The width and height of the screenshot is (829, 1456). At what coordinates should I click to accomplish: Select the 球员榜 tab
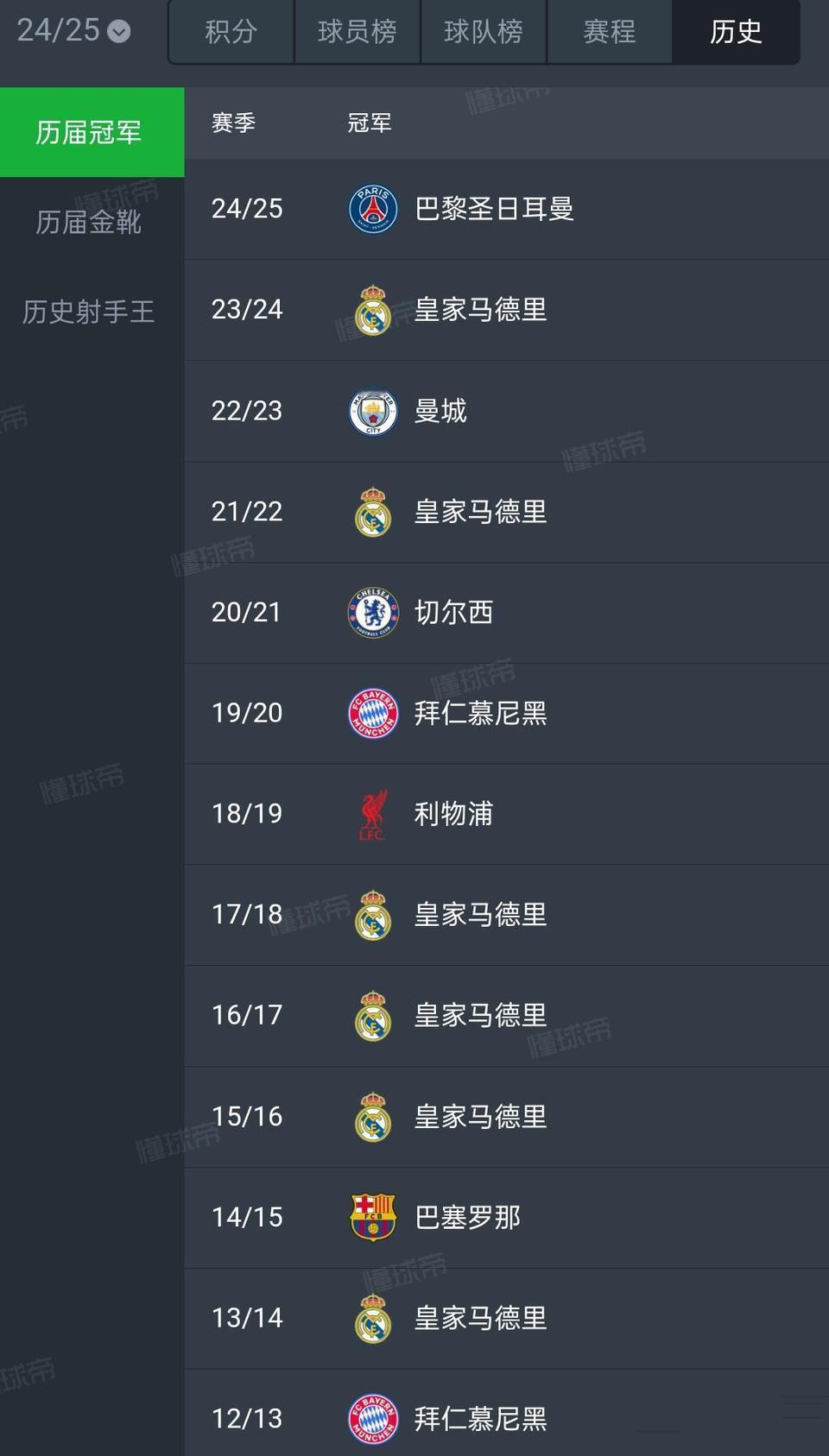tap(357, 33)
